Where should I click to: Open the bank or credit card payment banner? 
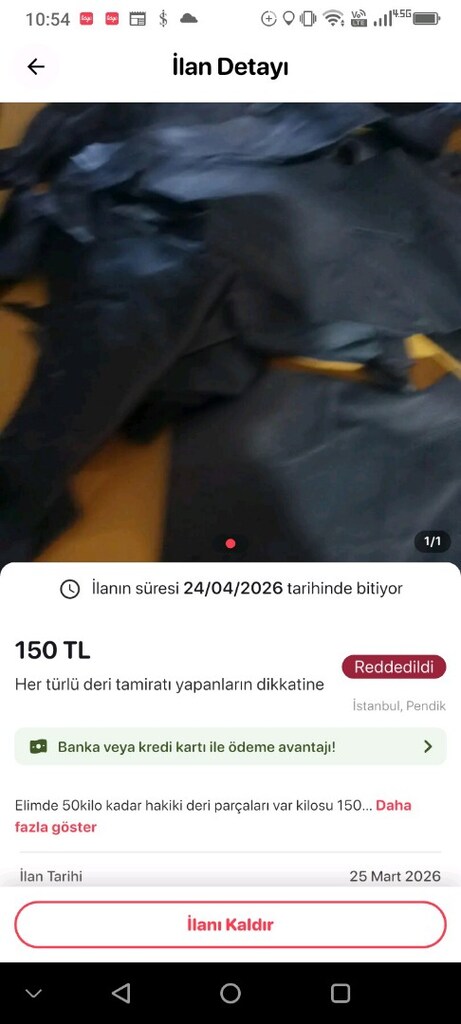tap(230, 746)
